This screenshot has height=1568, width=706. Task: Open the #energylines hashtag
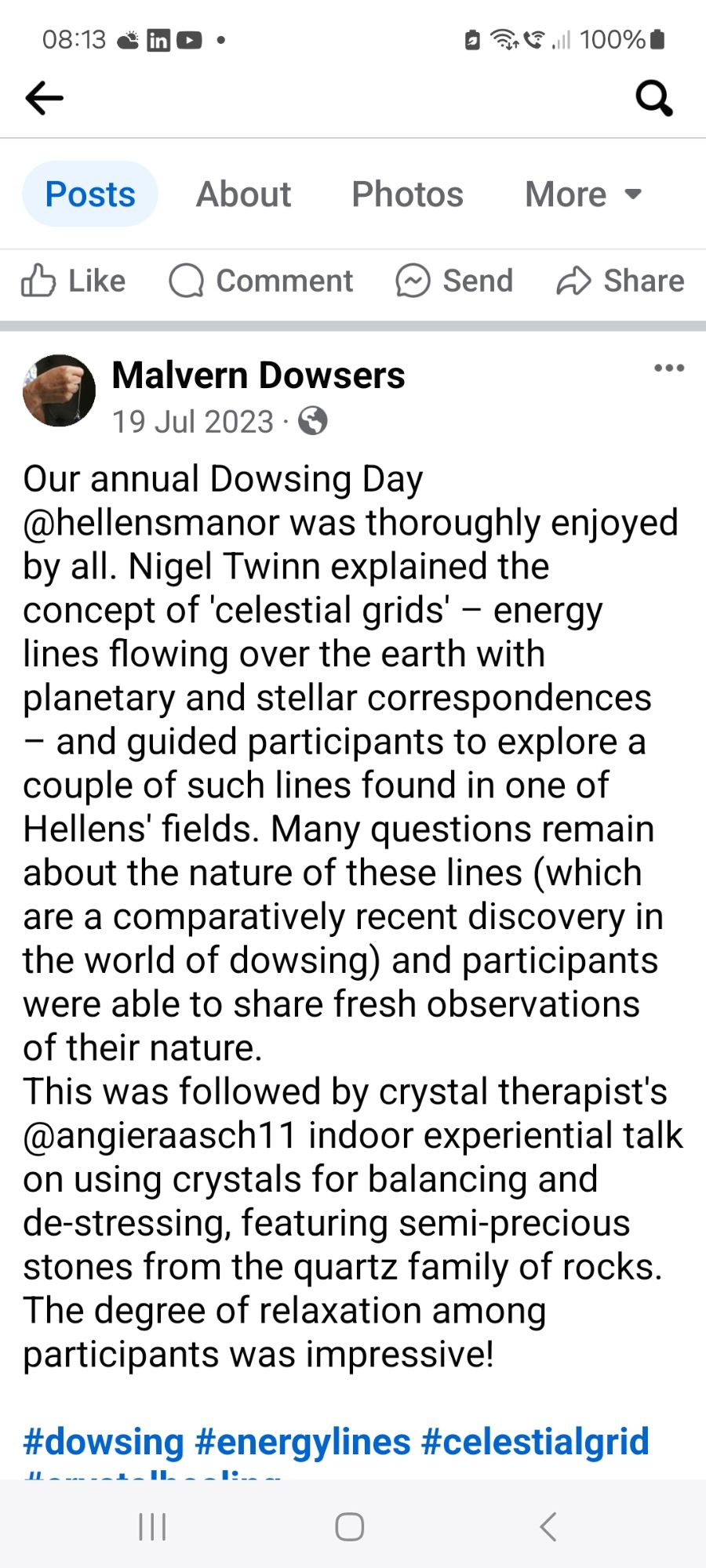303,1441
